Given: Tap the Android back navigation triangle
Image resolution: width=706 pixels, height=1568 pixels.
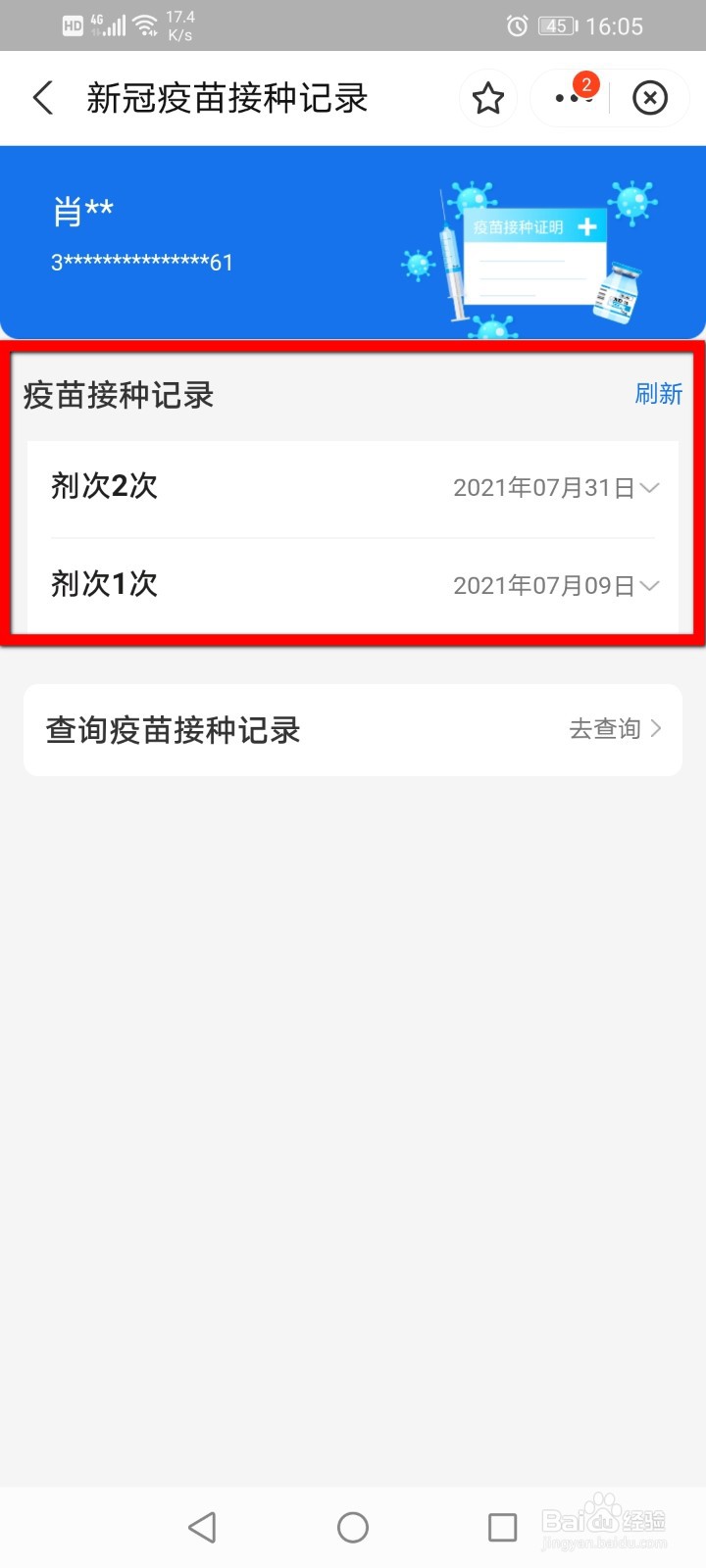Looking at the screenshot, I should pos(202,1527).
